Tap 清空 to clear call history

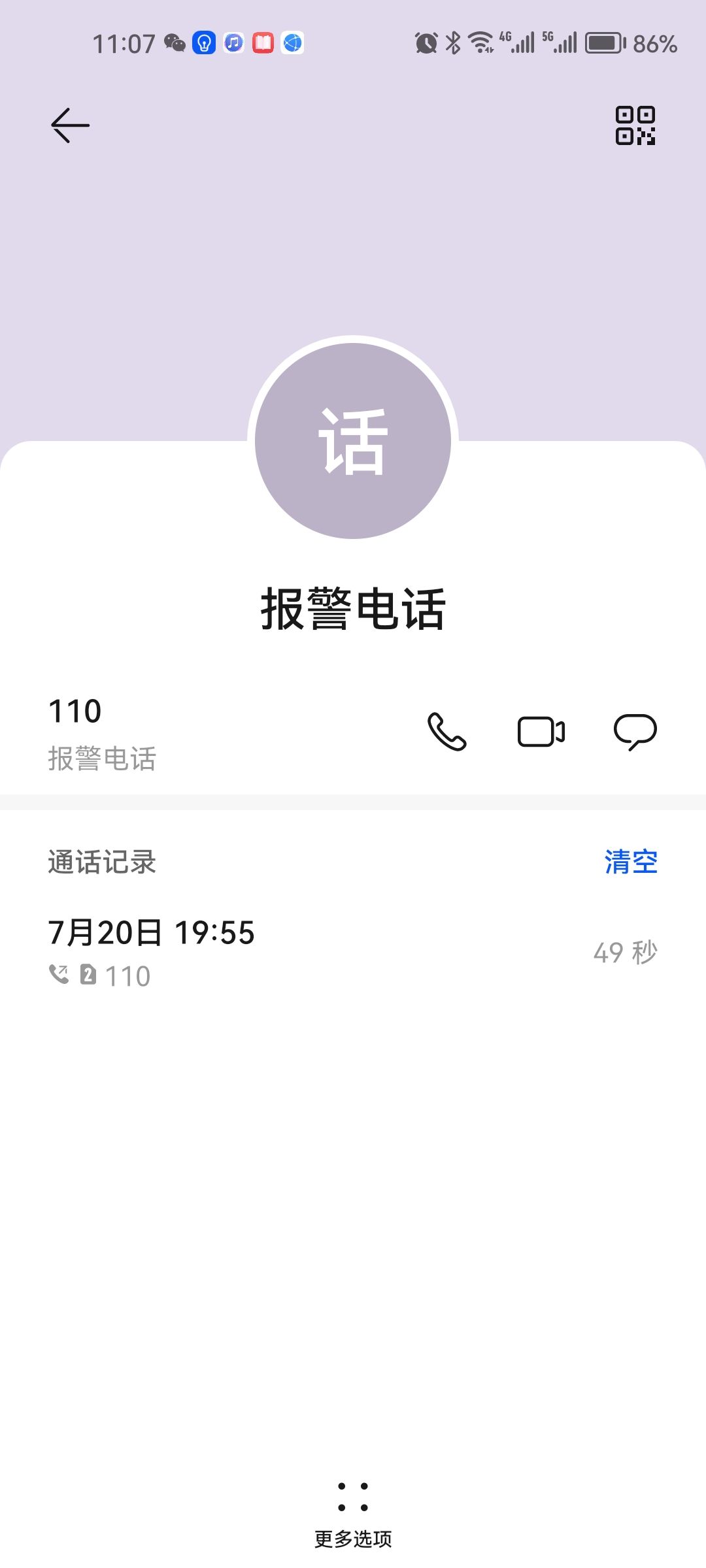631,862
